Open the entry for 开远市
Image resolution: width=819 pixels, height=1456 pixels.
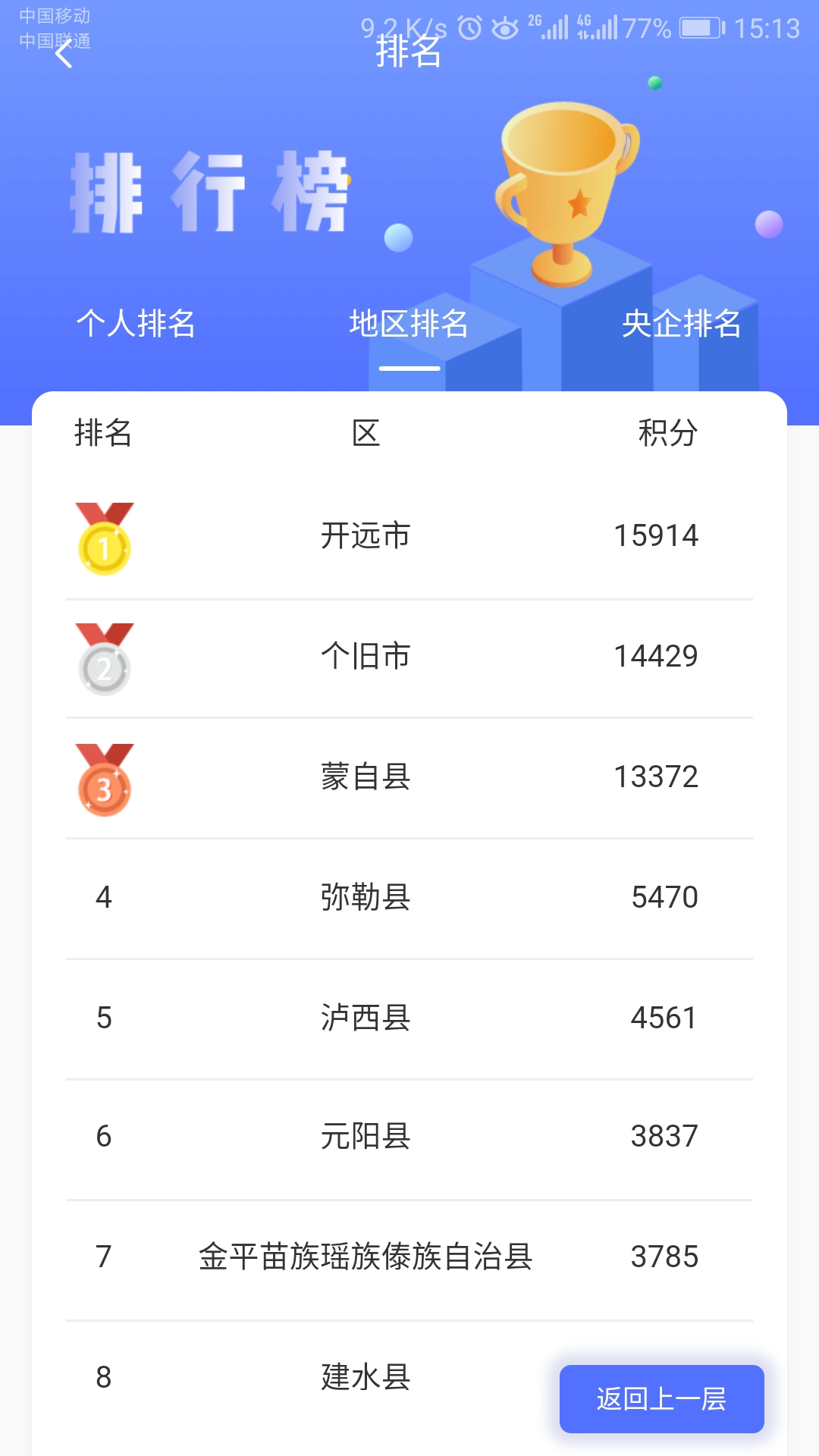(x=365, y=536)
